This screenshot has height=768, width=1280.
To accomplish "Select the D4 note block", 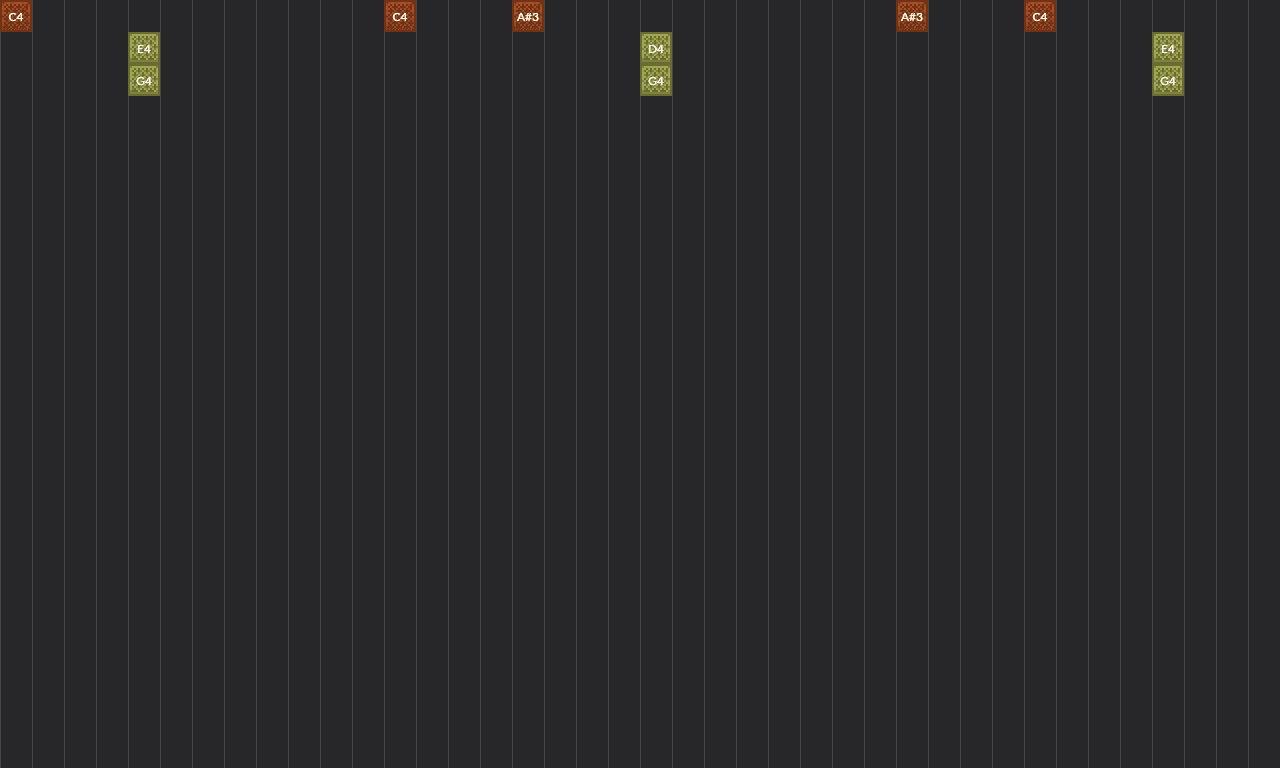I will 656,48.
